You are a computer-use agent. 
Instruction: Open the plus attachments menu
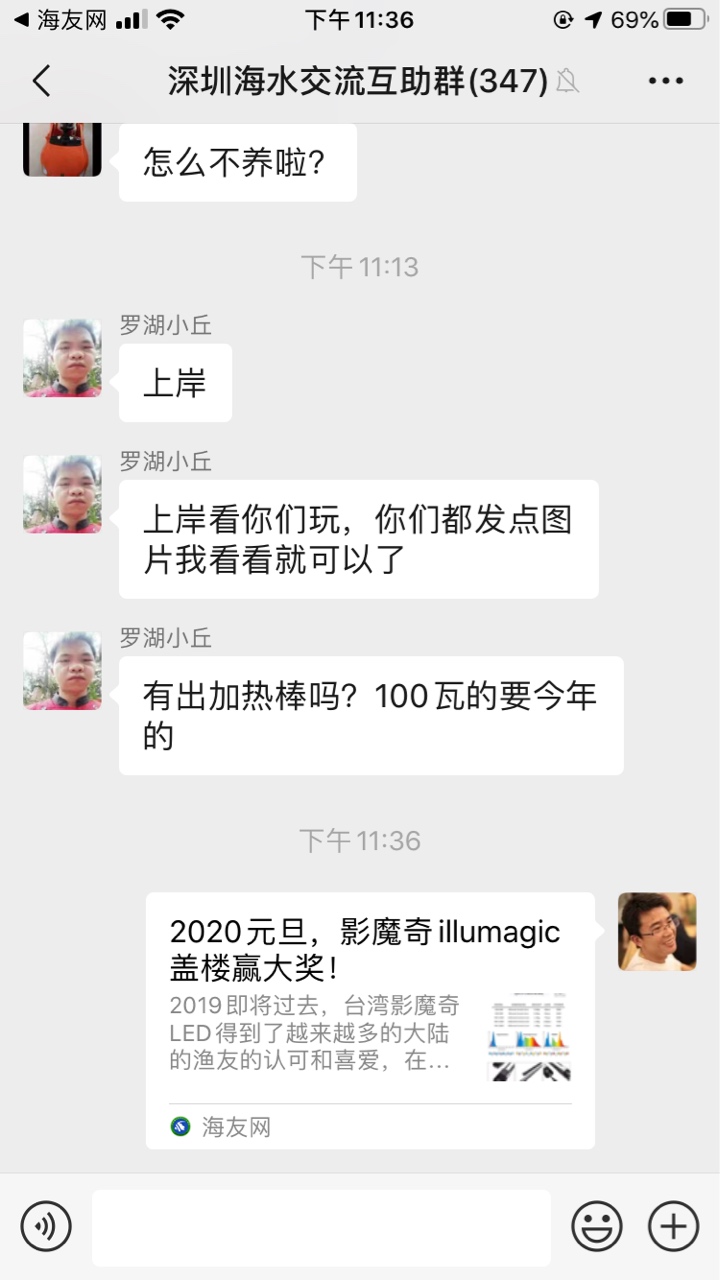[x=673, y=1226]
